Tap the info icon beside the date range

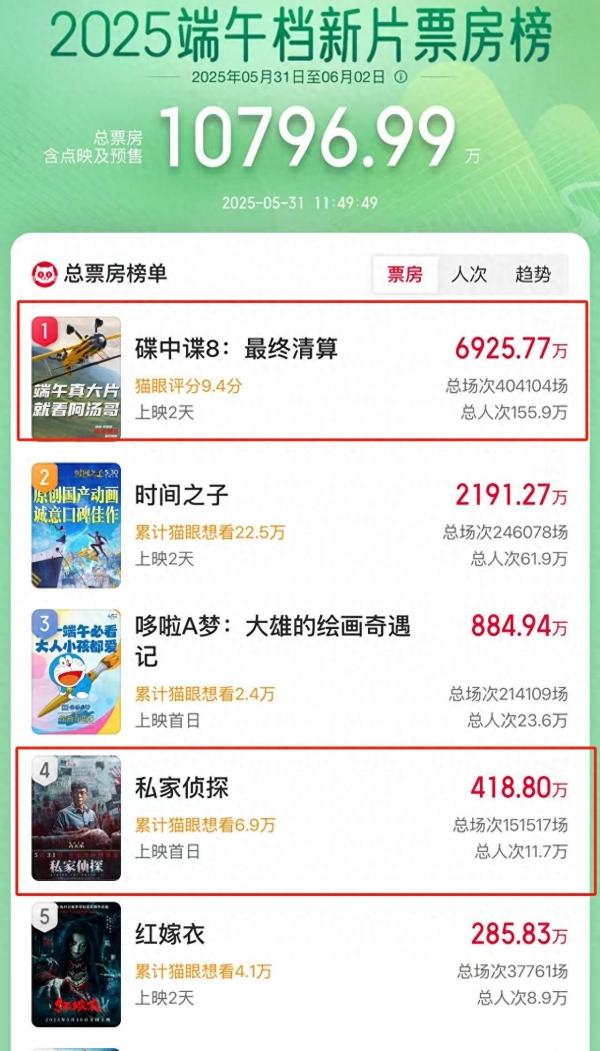401,77
